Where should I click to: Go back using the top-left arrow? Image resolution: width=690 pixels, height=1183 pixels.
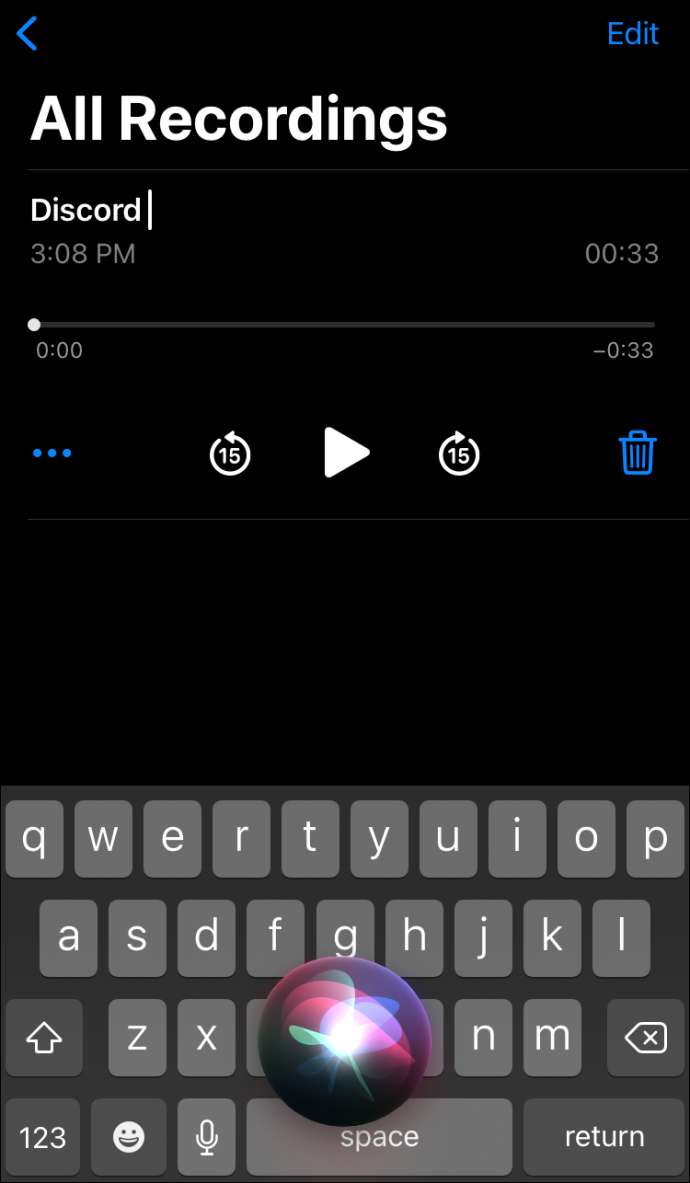(x=26, y=34)
